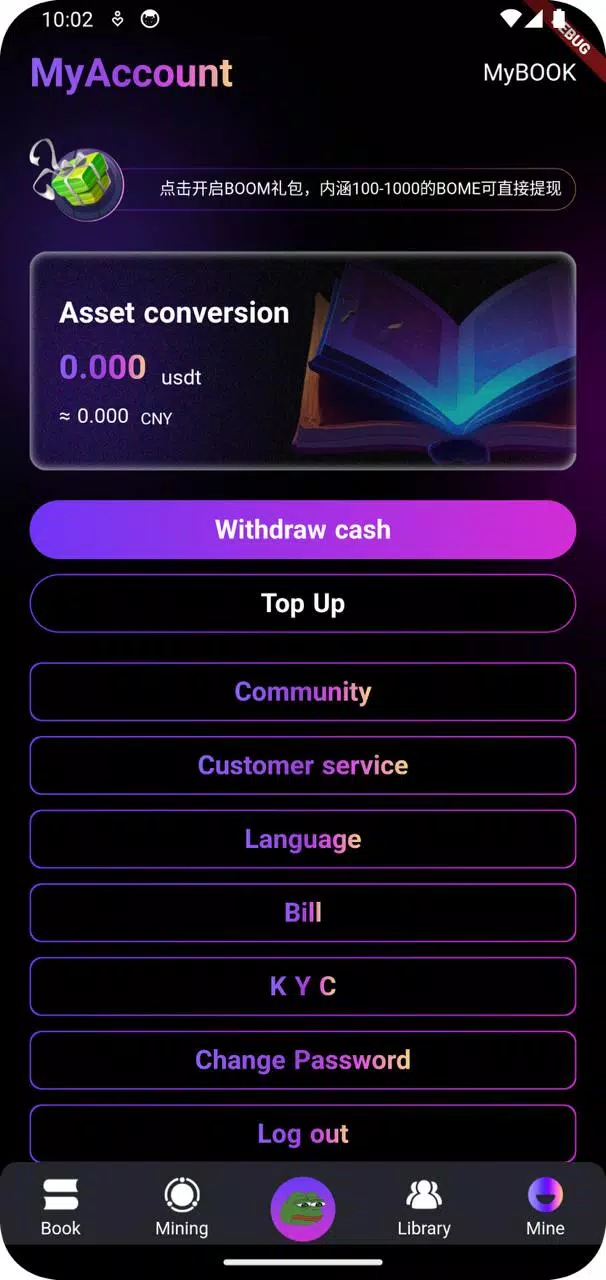Image resolution: width=606 pixels, height=1280 pixels.
Task: Tap the center frog icon tab
Action: click(303, 1209)
